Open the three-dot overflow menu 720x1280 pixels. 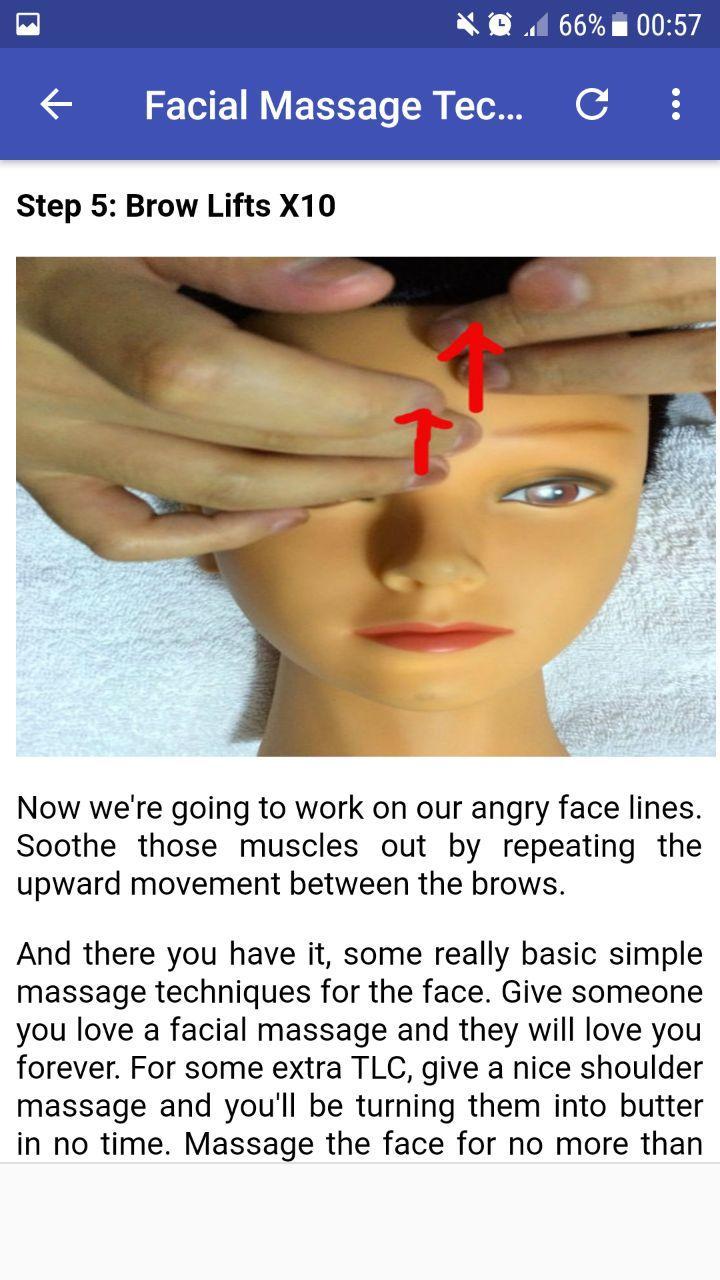click(676, 104)
